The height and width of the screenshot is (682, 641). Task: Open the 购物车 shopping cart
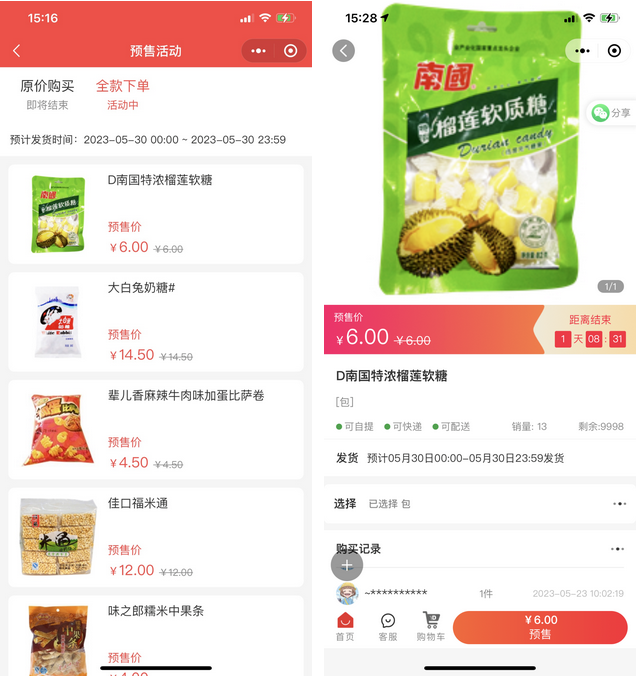click(x=431, y=627)
